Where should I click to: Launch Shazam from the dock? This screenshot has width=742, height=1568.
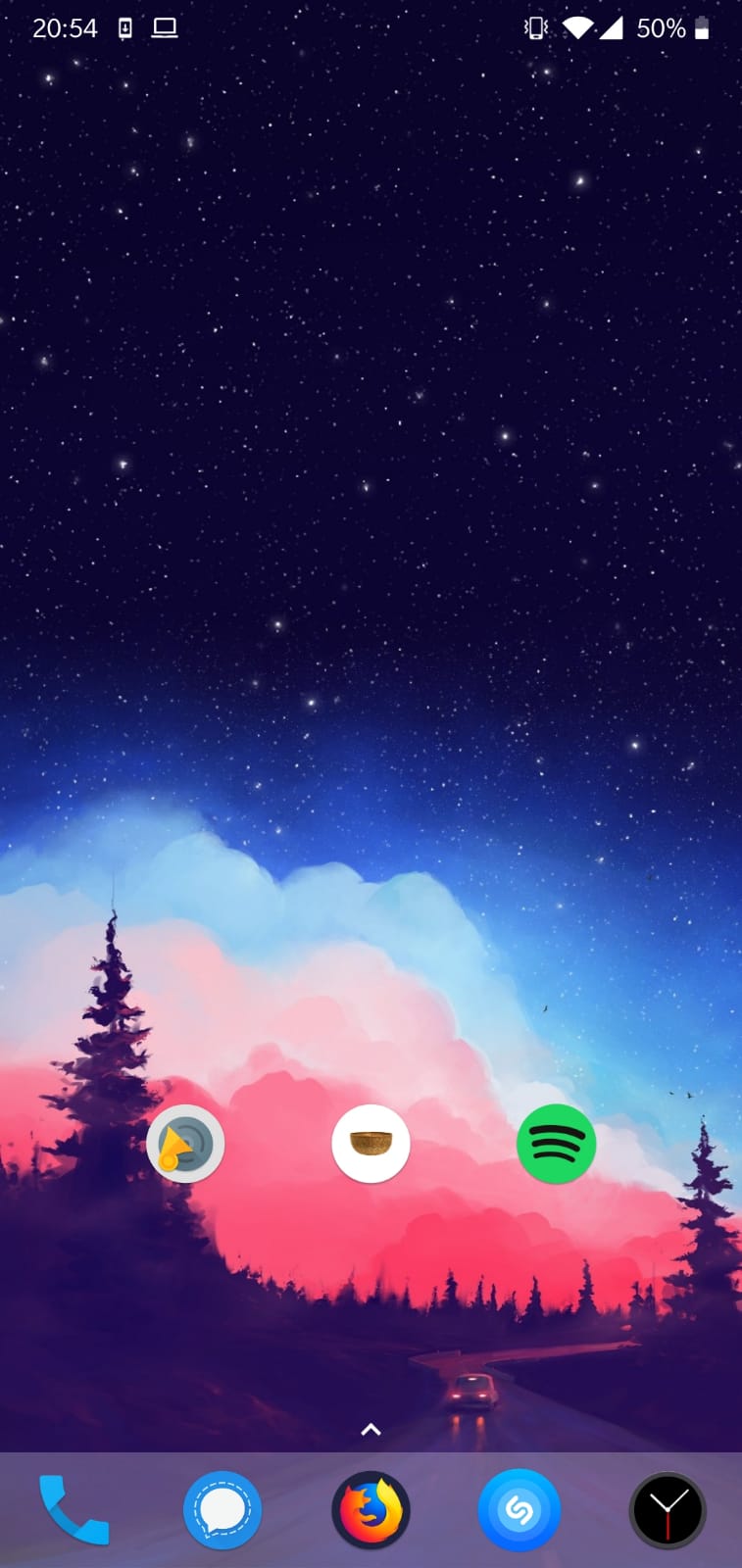click(x=519, y=1510)
